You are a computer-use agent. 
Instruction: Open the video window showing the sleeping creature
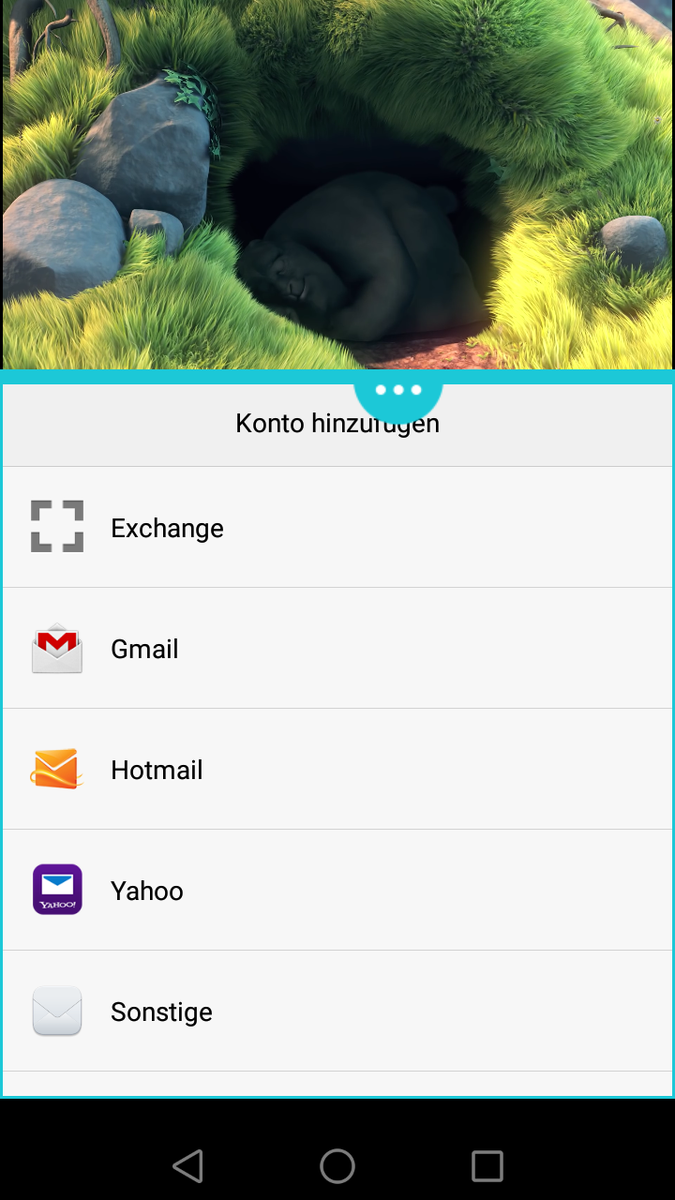(337, 185)
